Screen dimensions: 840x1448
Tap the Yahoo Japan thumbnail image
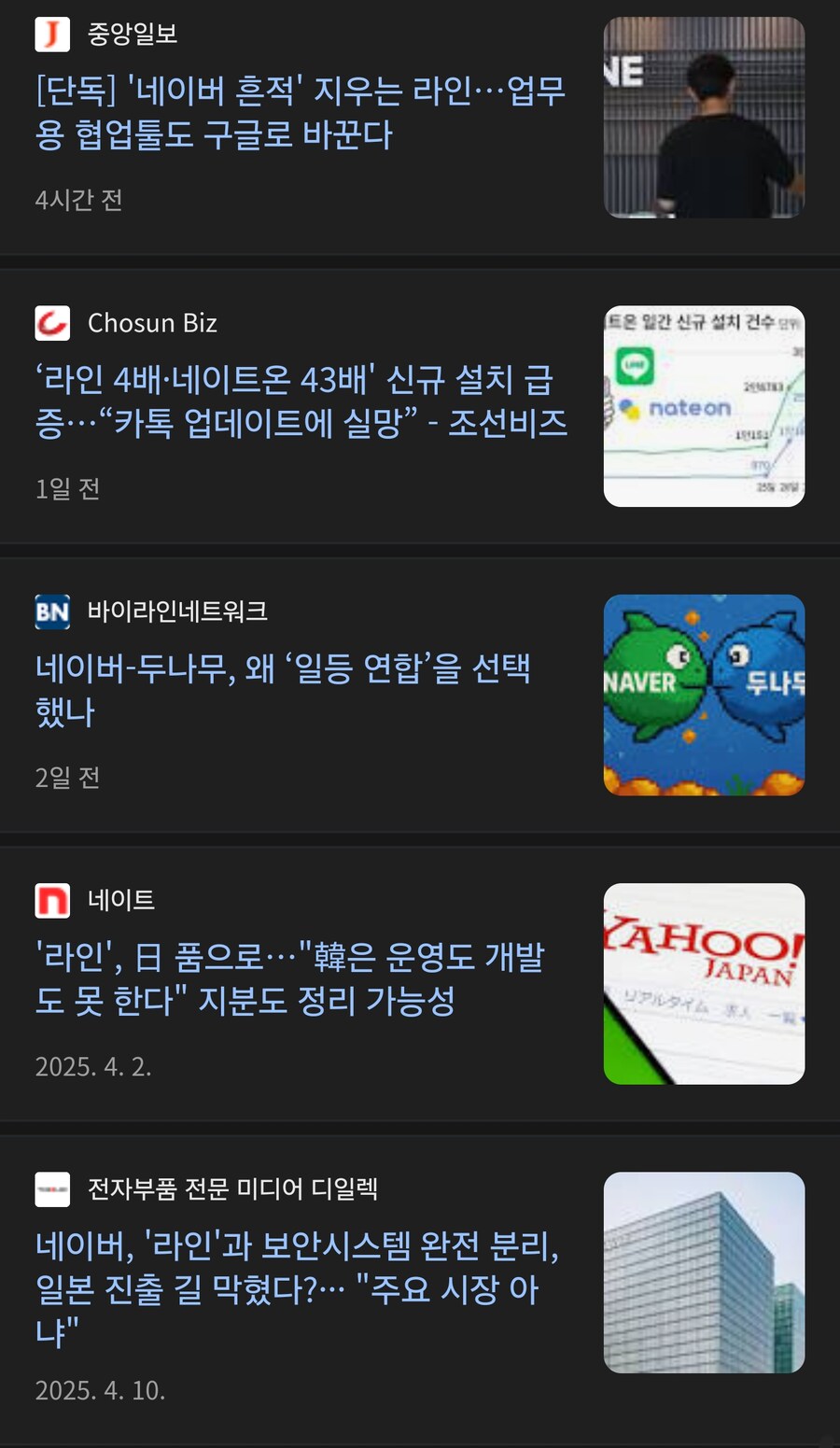coord(704,983)
